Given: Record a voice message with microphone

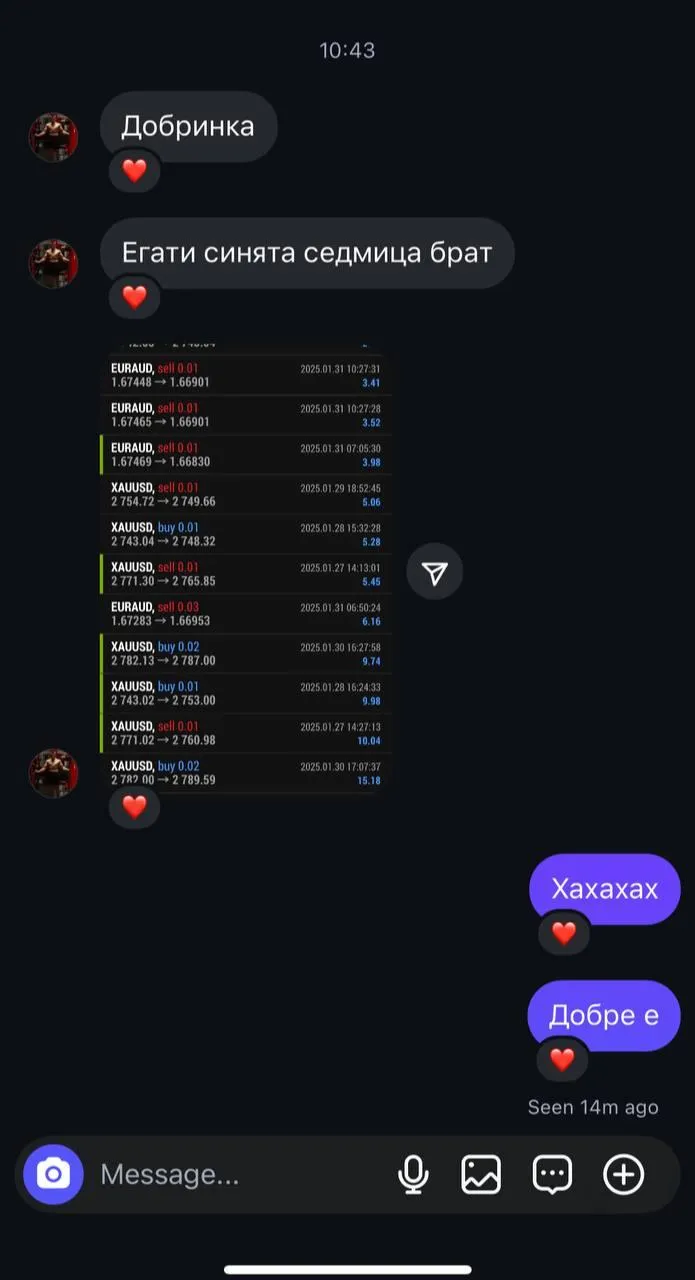Looking at the screenshot, I should 413,1174.
